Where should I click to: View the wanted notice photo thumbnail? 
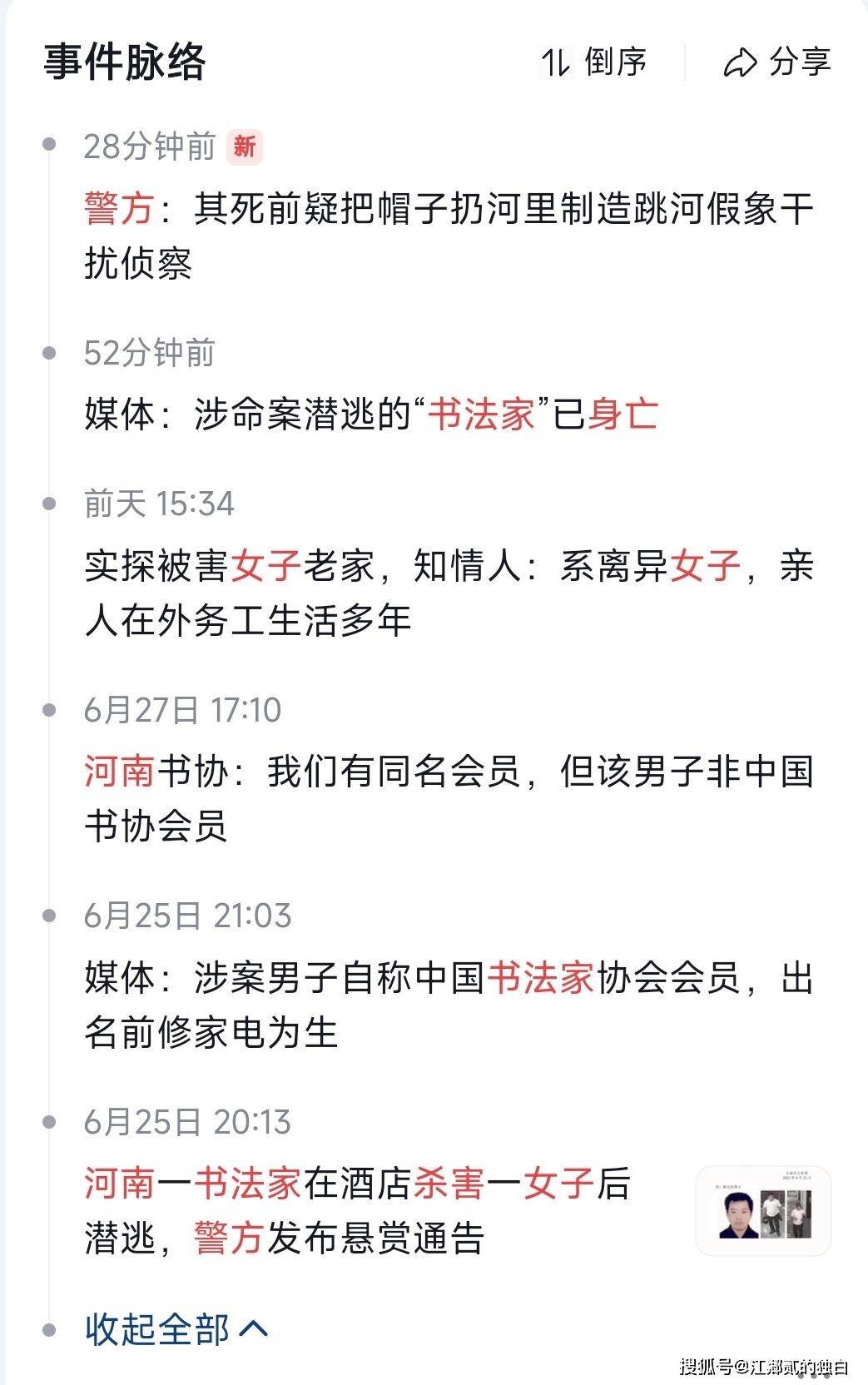[x=763, y=1211]
